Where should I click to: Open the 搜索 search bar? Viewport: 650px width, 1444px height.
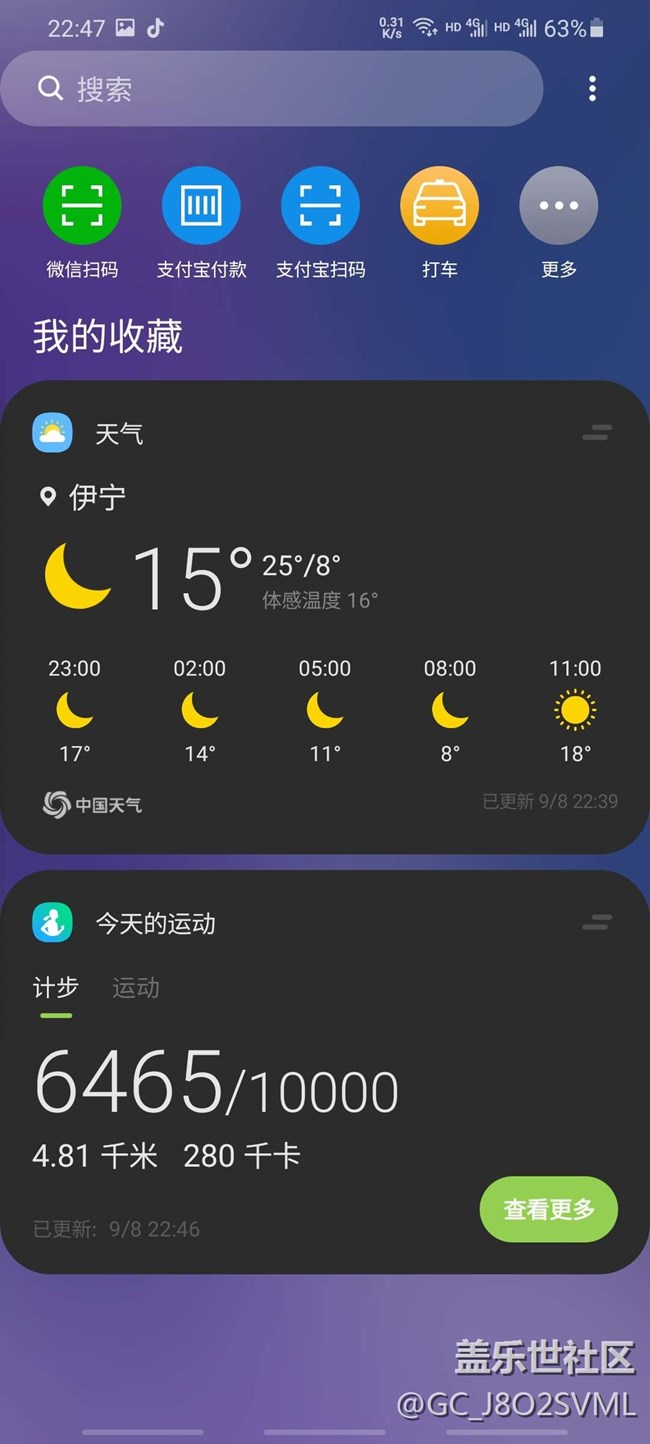[x=272, y=89]
